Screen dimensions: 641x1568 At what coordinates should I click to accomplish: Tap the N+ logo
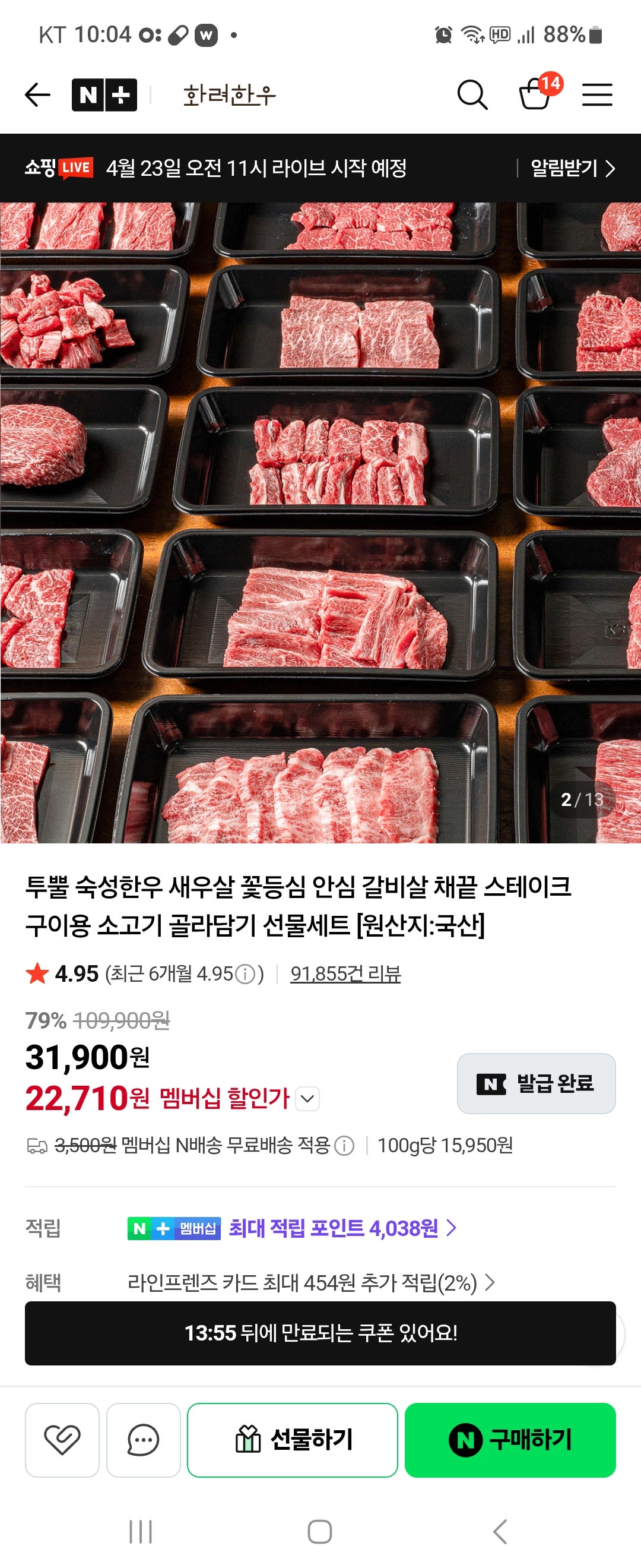pos(104,94)
